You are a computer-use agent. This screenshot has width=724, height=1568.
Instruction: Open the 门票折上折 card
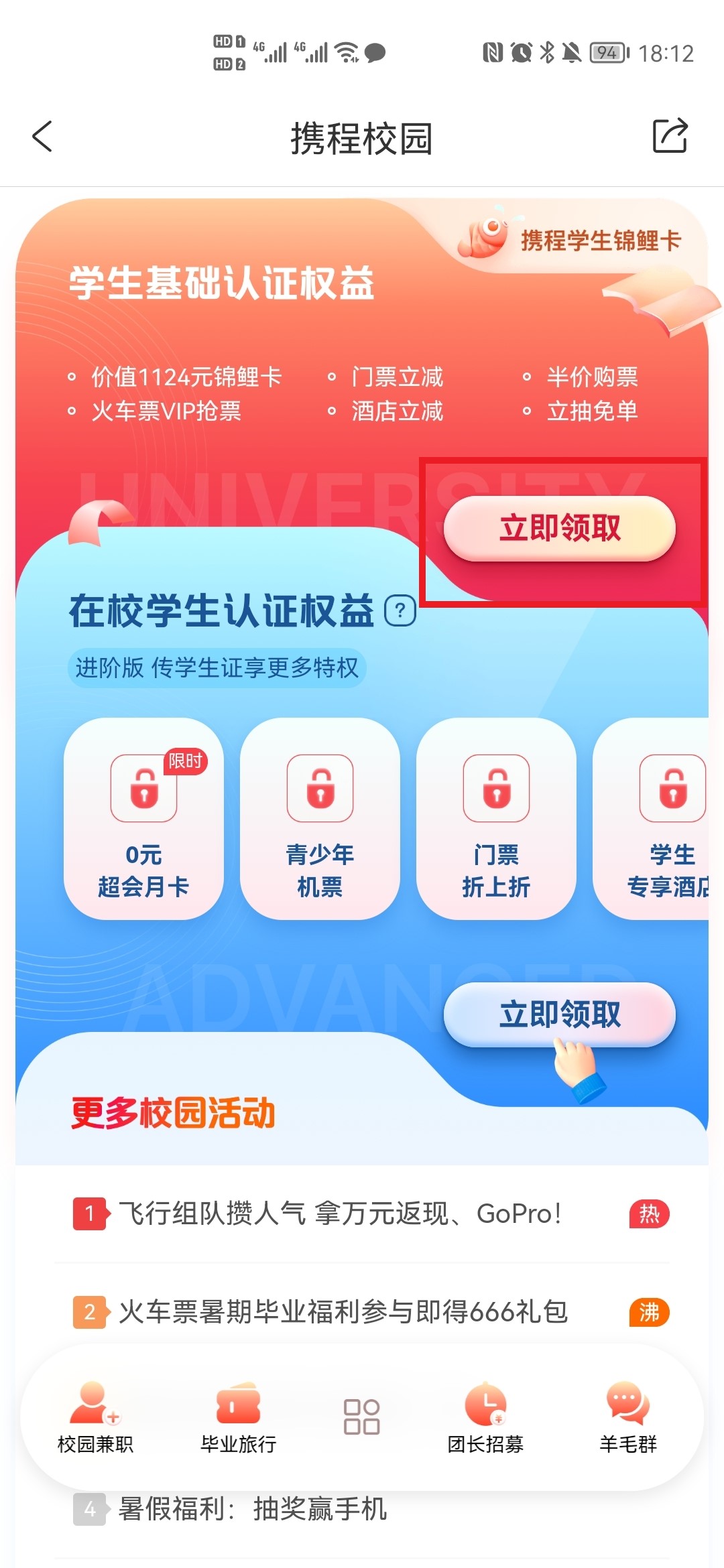(496, 818)
